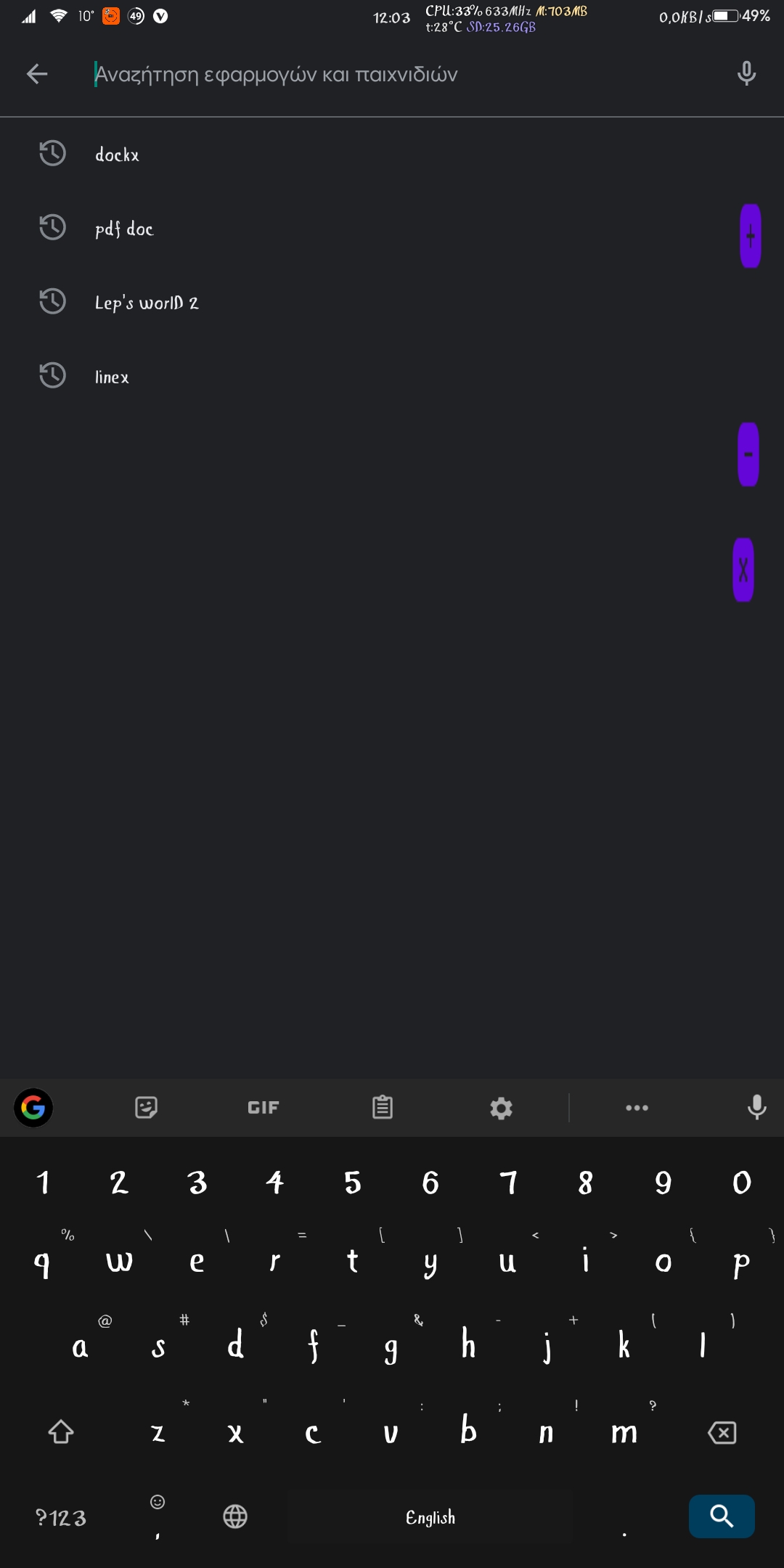The width and height of the screenshot is (784, 1568).
Task: Start voice search in the search bar
Action: [x=746, y=73]
